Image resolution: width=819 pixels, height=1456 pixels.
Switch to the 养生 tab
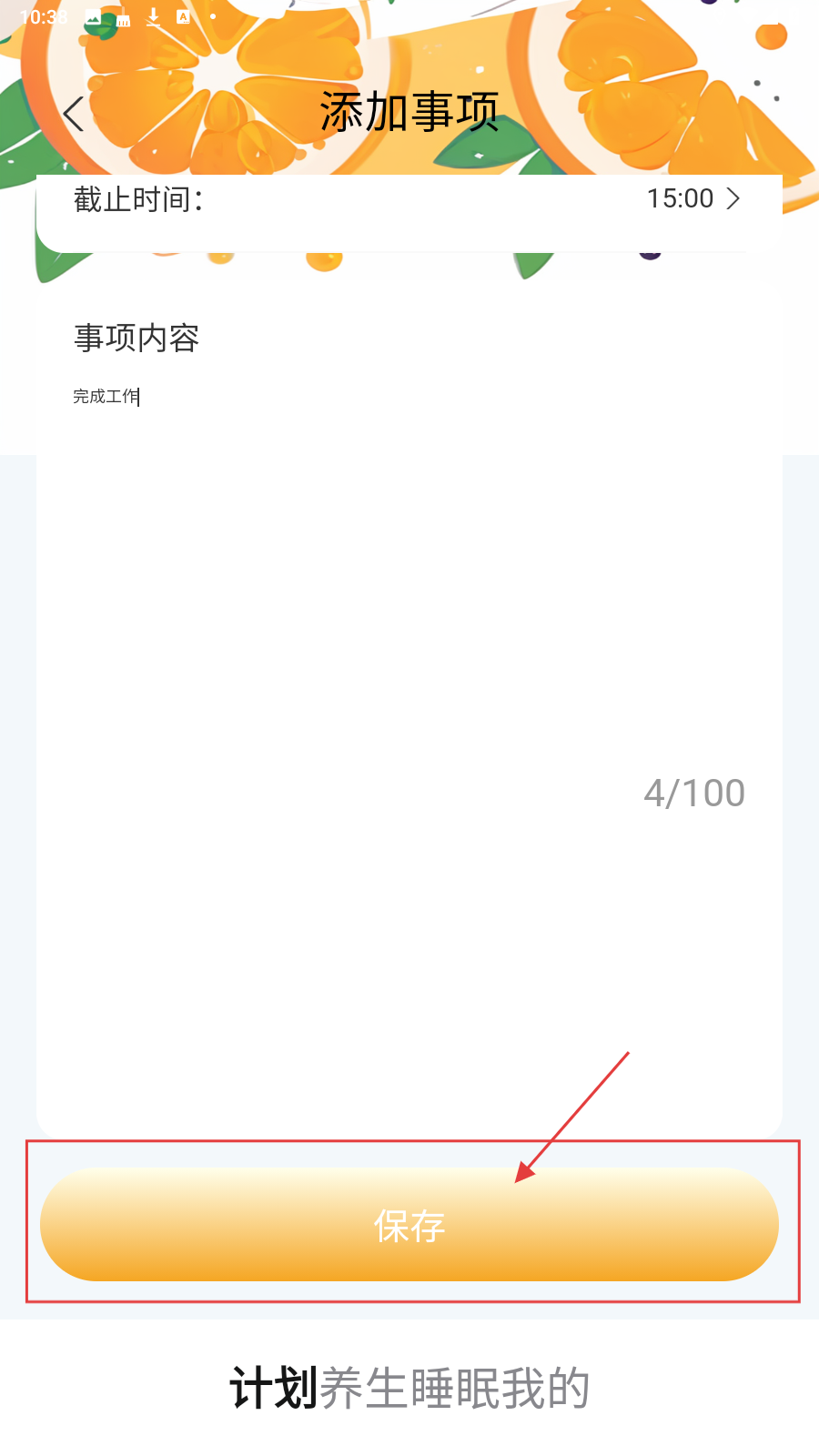coord(364,1389)
